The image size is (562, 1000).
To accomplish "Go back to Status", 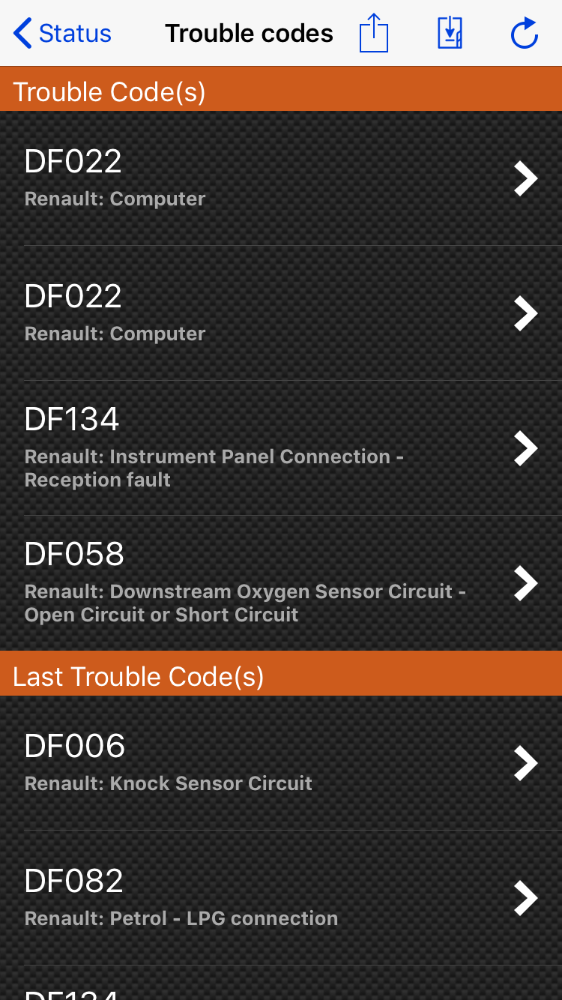I will point(62,33).
